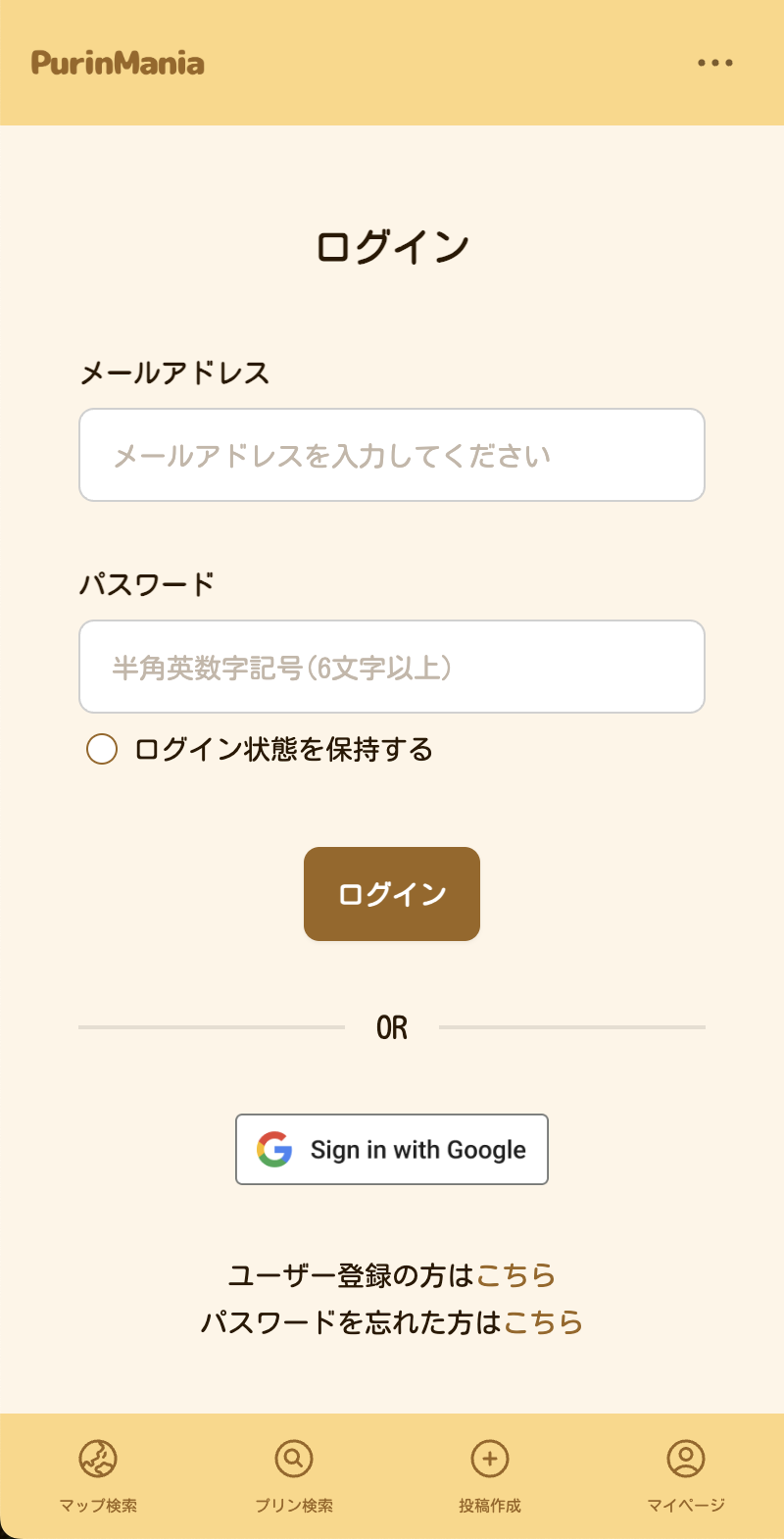
Task: Click the OR divider line between login options
Action: 391,1025
